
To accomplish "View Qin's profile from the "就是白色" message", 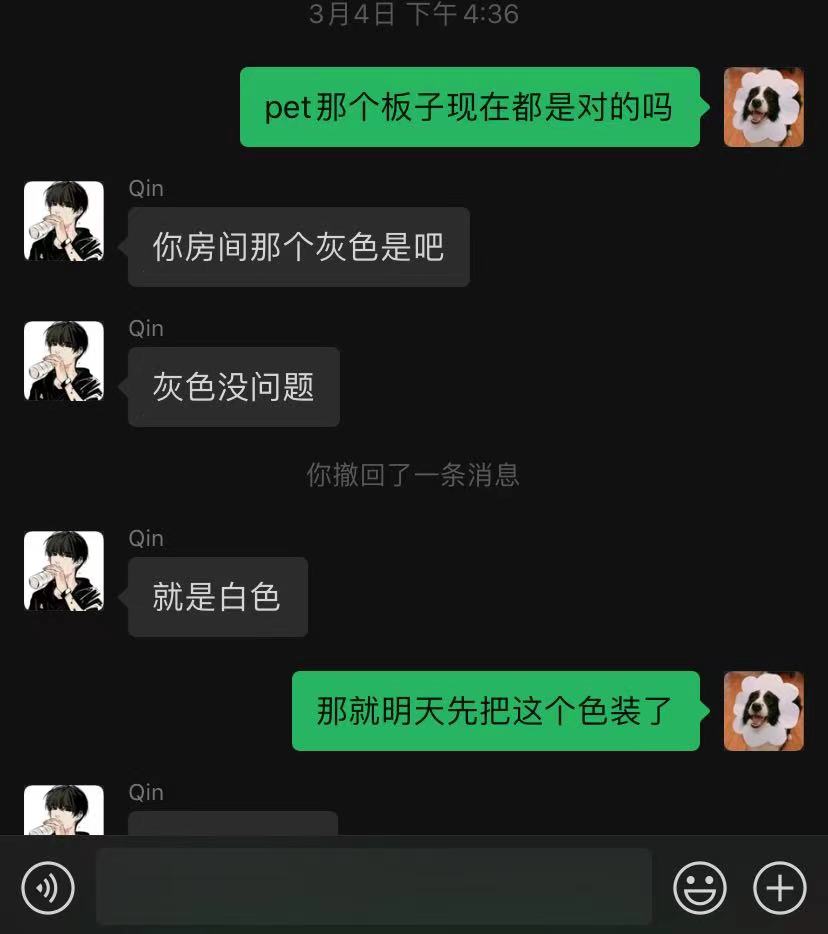I will coord(64,571).
